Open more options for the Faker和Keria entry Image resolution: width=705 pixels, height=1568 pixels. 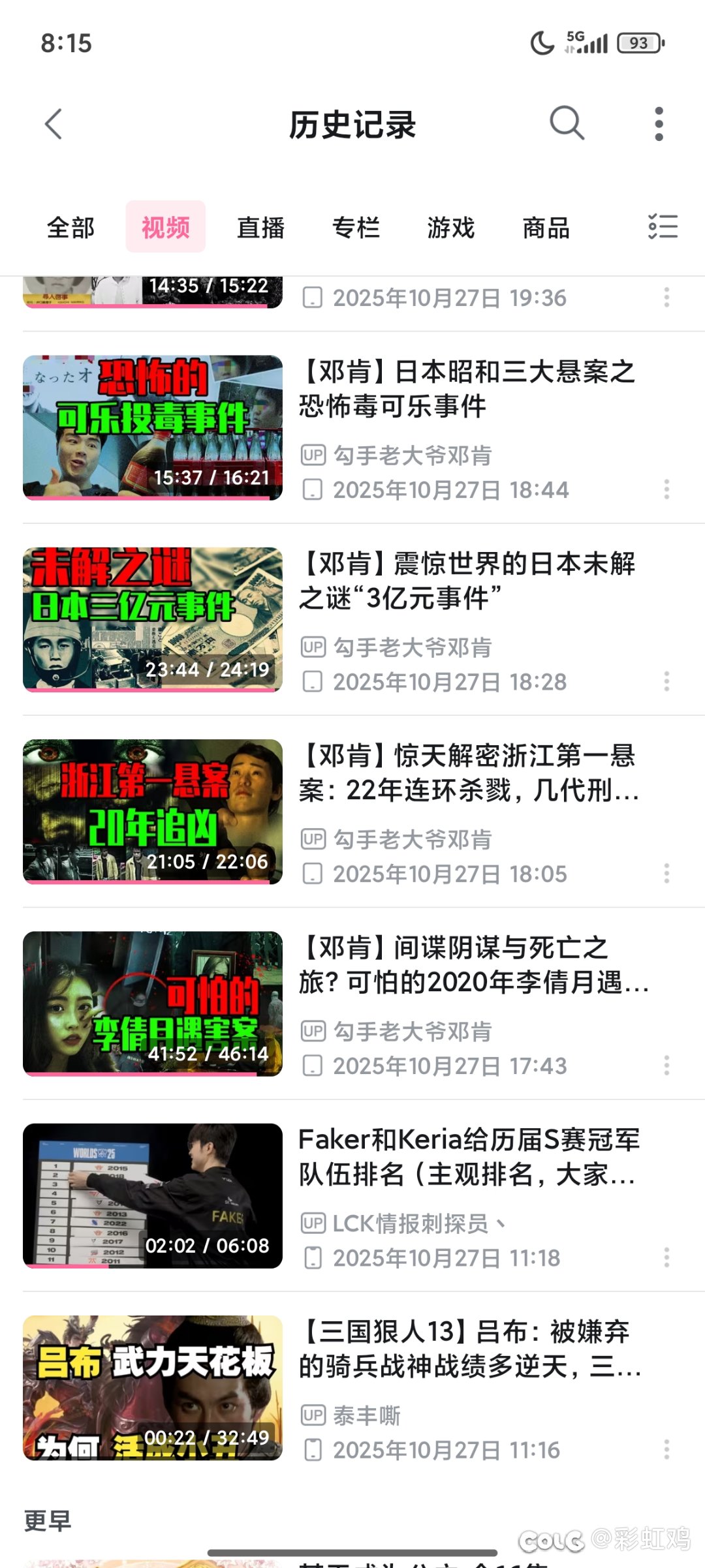coord(666,1257)
